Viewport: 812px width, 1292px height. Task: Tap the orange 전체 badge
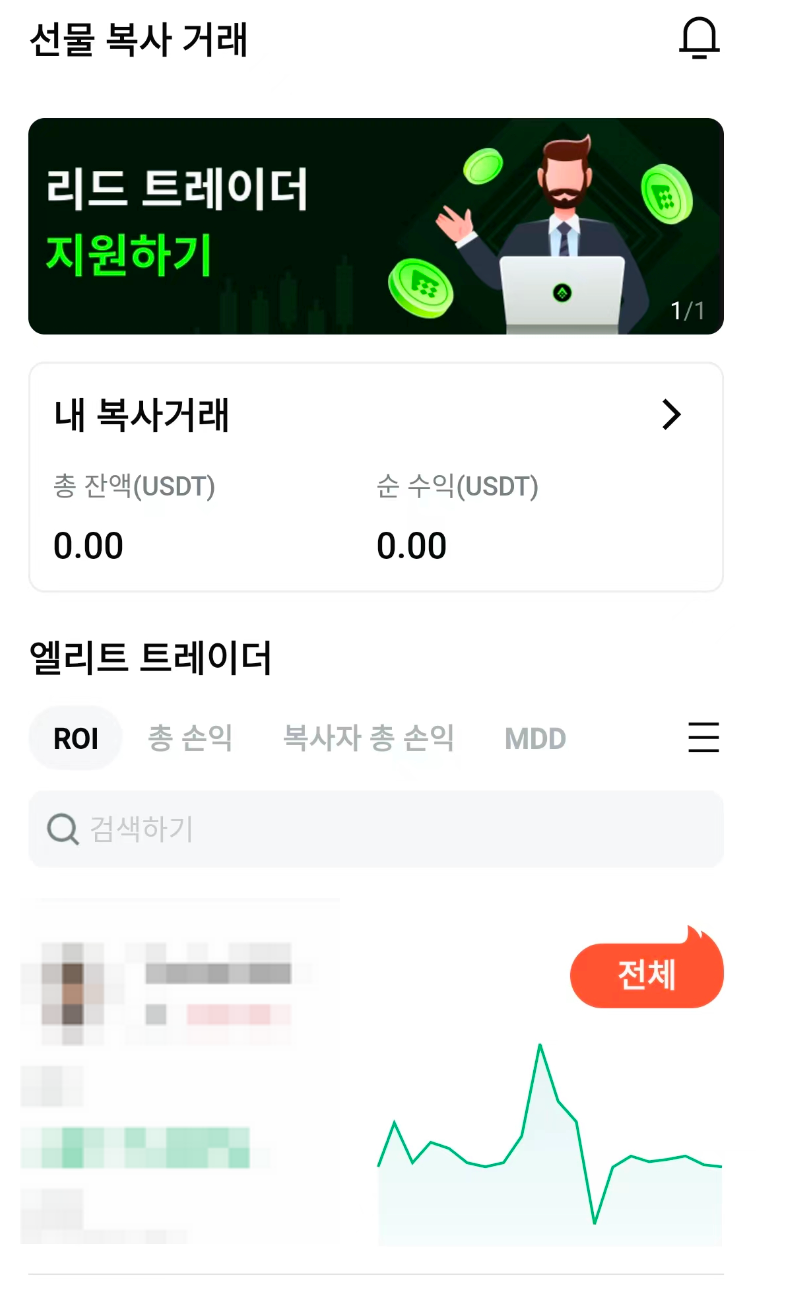647,975
